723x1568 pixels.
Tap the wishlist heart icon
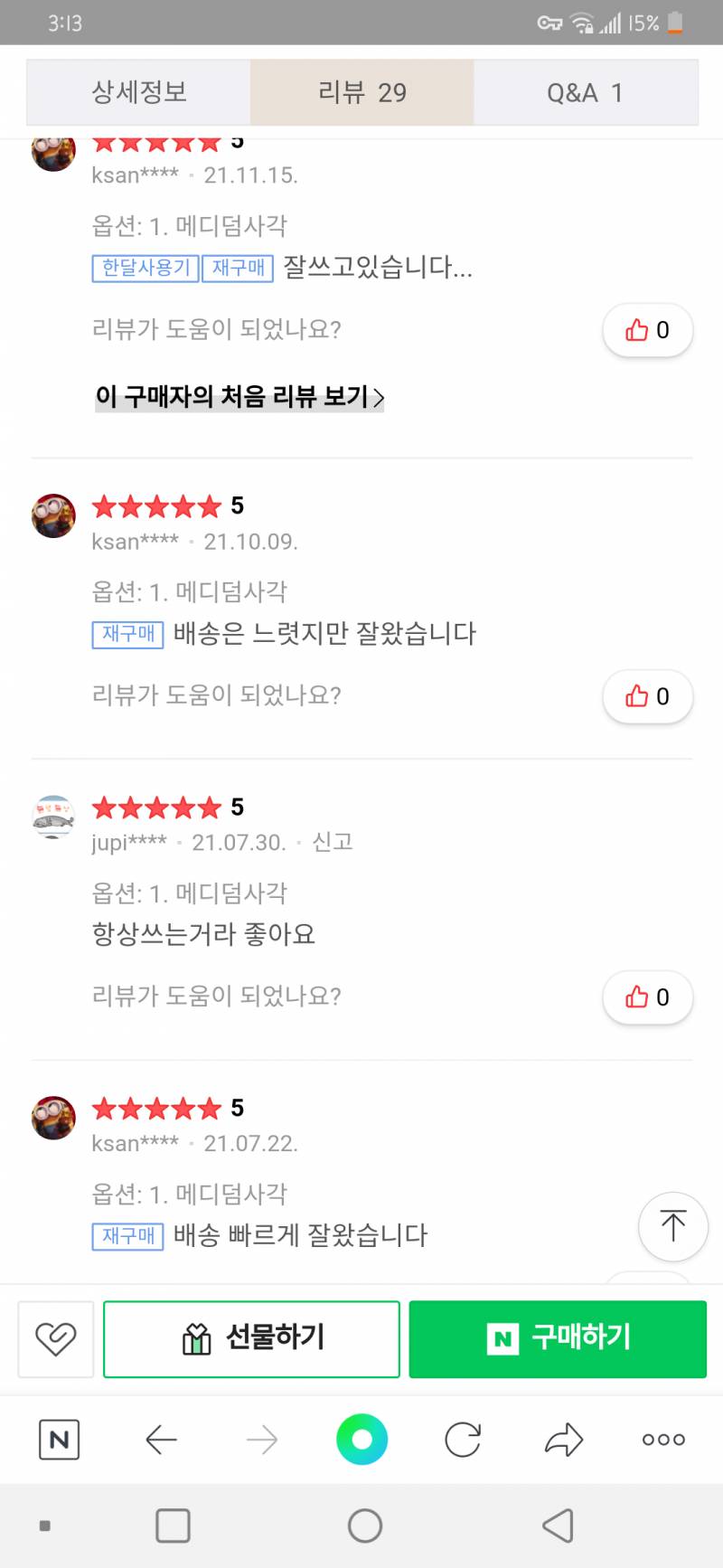coord(55,1339)
